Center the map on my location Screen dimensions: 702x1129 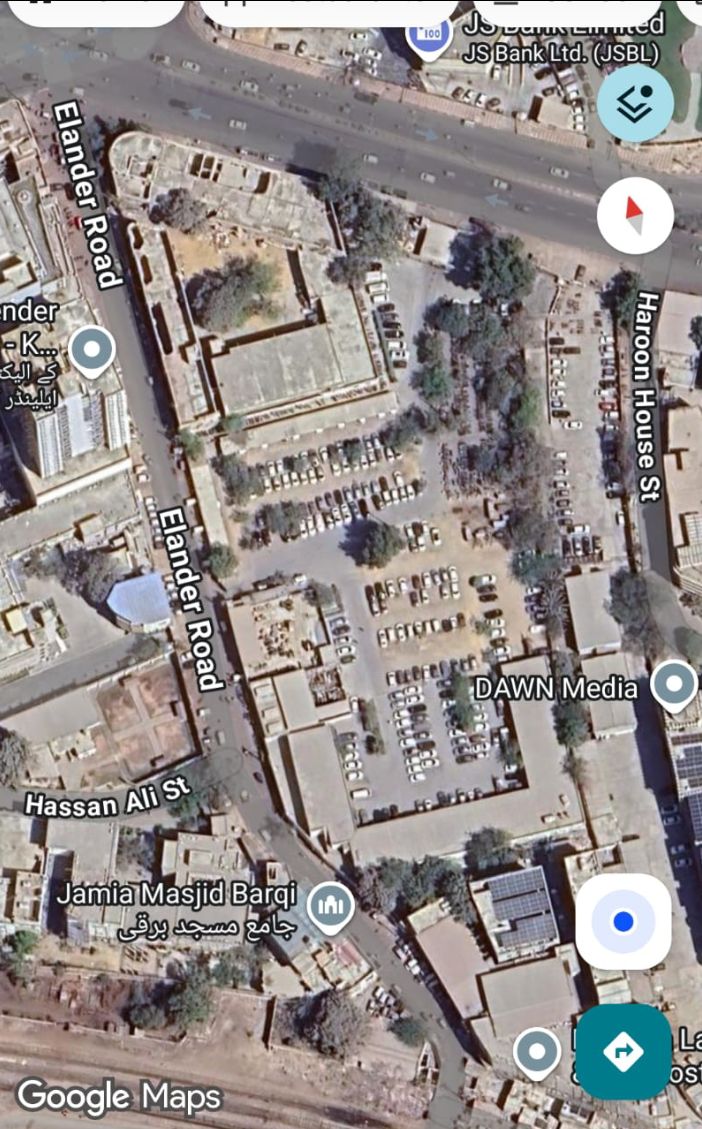(x=623, y=921)
